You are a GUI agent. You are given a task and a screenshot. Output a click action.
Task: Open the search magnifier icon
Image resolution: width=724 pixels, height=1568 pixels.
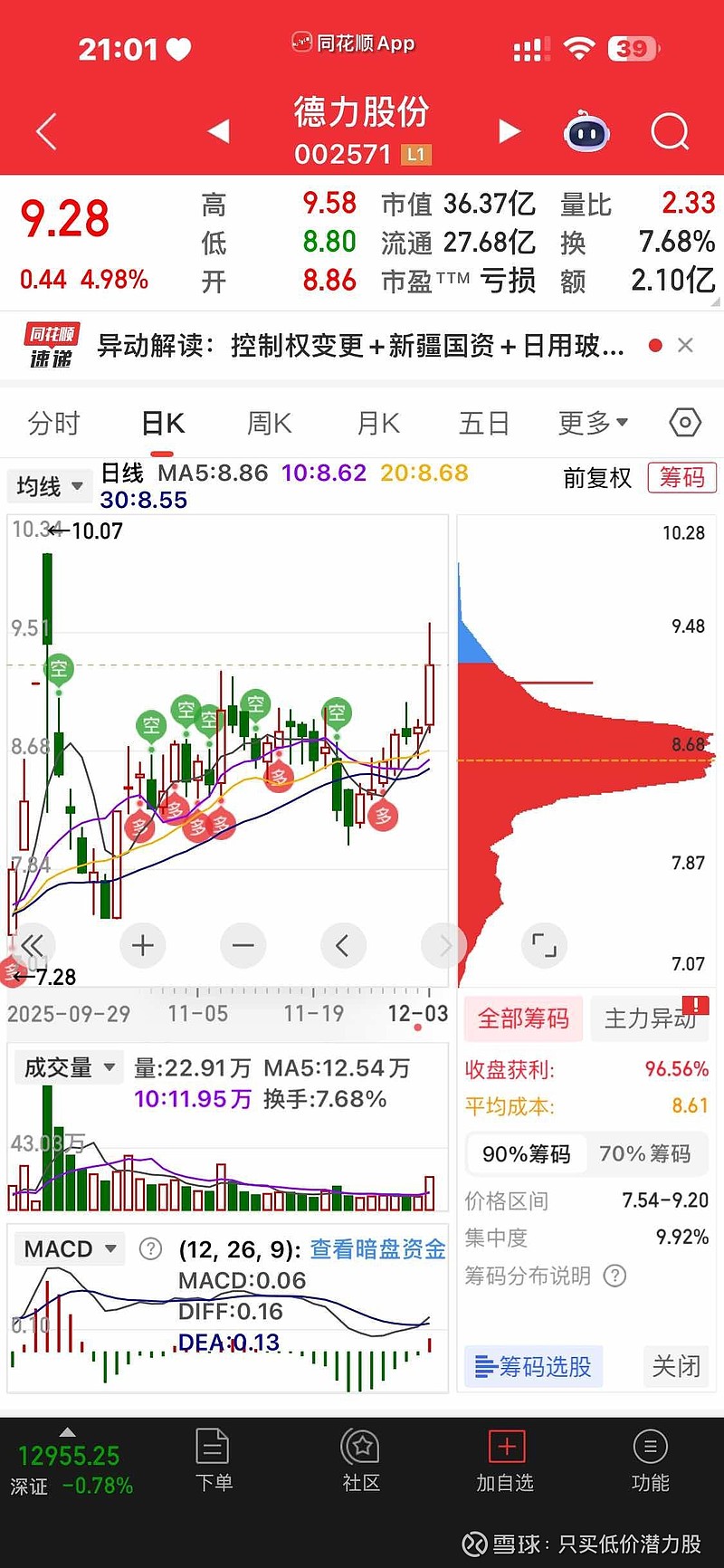[x=670, y=132]
